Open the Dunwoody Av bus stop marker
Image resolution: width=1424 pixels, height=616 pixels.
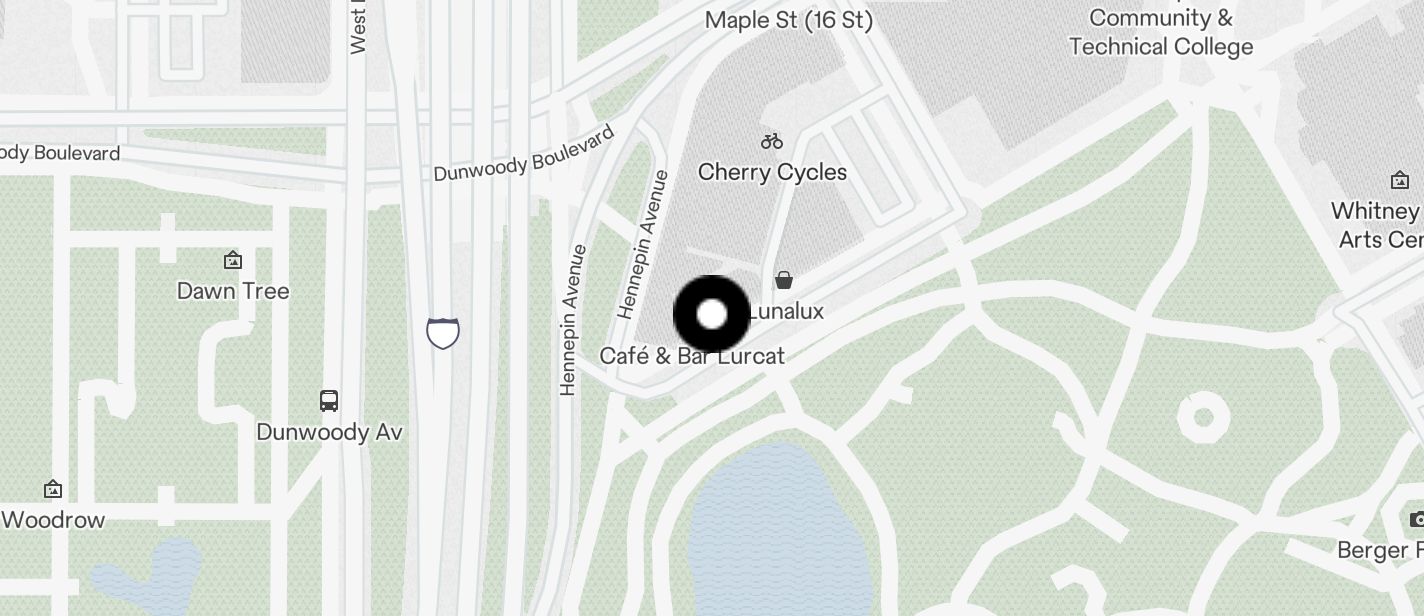pyautogui.click(x=329, y=401)
